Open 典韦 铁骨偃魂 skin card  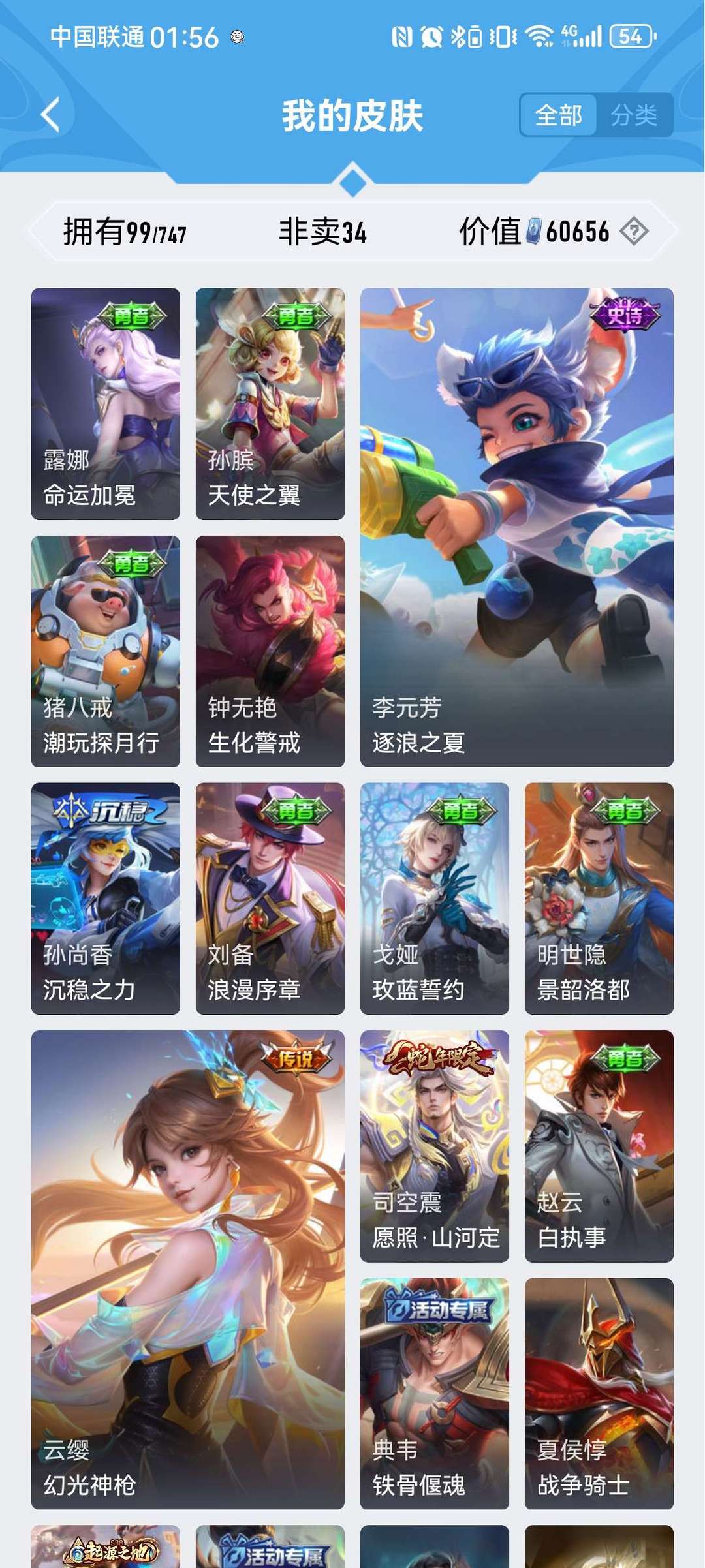coord(434,1393)
